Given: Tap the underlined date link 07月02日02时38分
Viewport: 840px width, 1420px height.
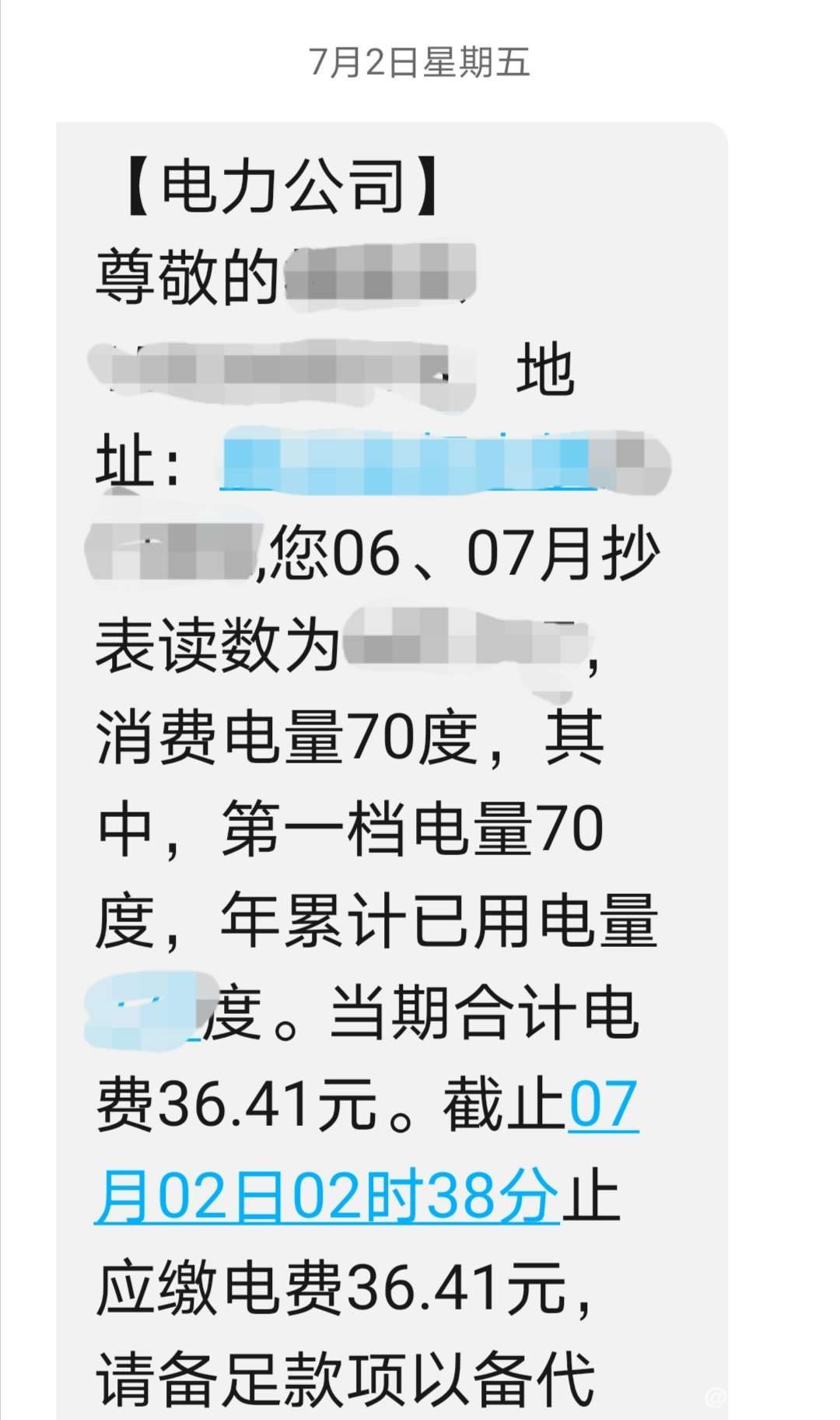Looking at the screenshot, I should (x=327, y=1196).
